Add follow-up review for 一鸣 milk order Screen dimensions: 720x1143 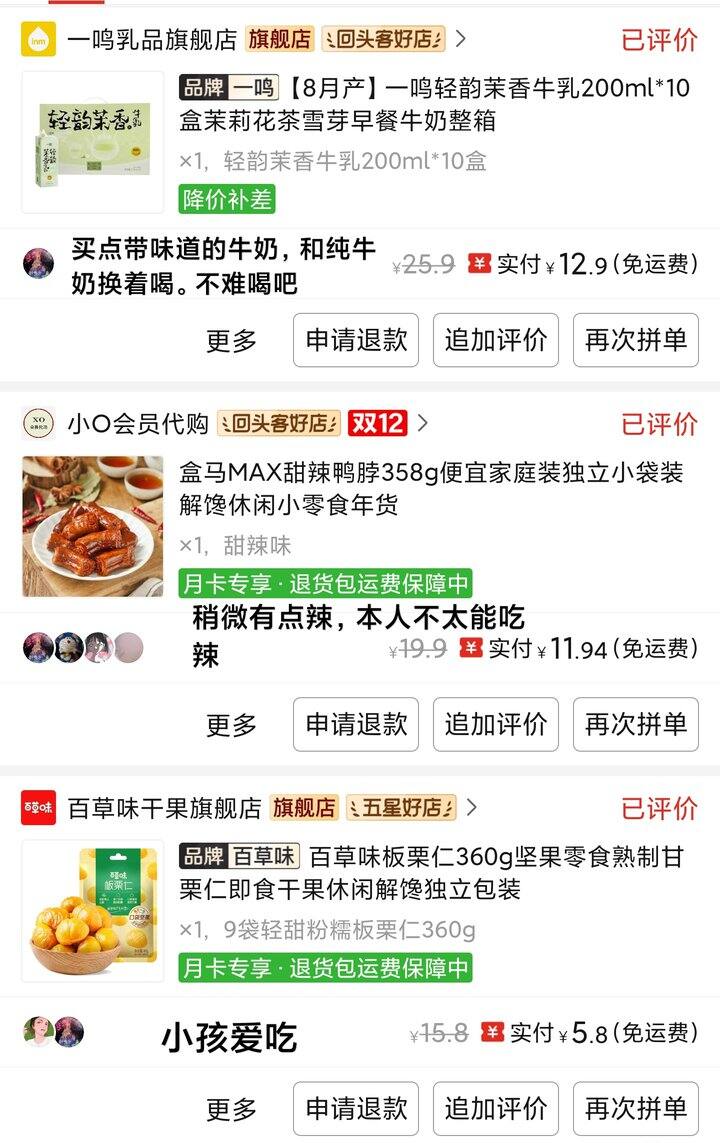(496, 341)
